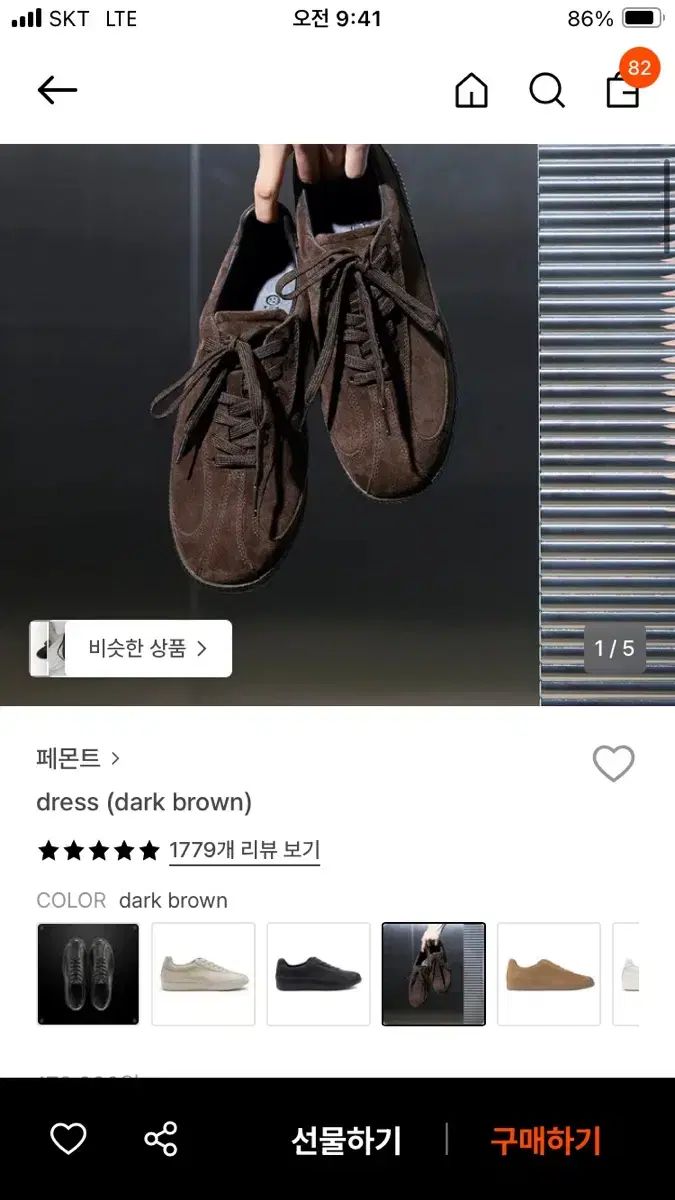The height and width of the screenshot is (1200, 675).
Task: Select the cream beige sneaker color
Action: pyautogui.click(x=203, y=974)
